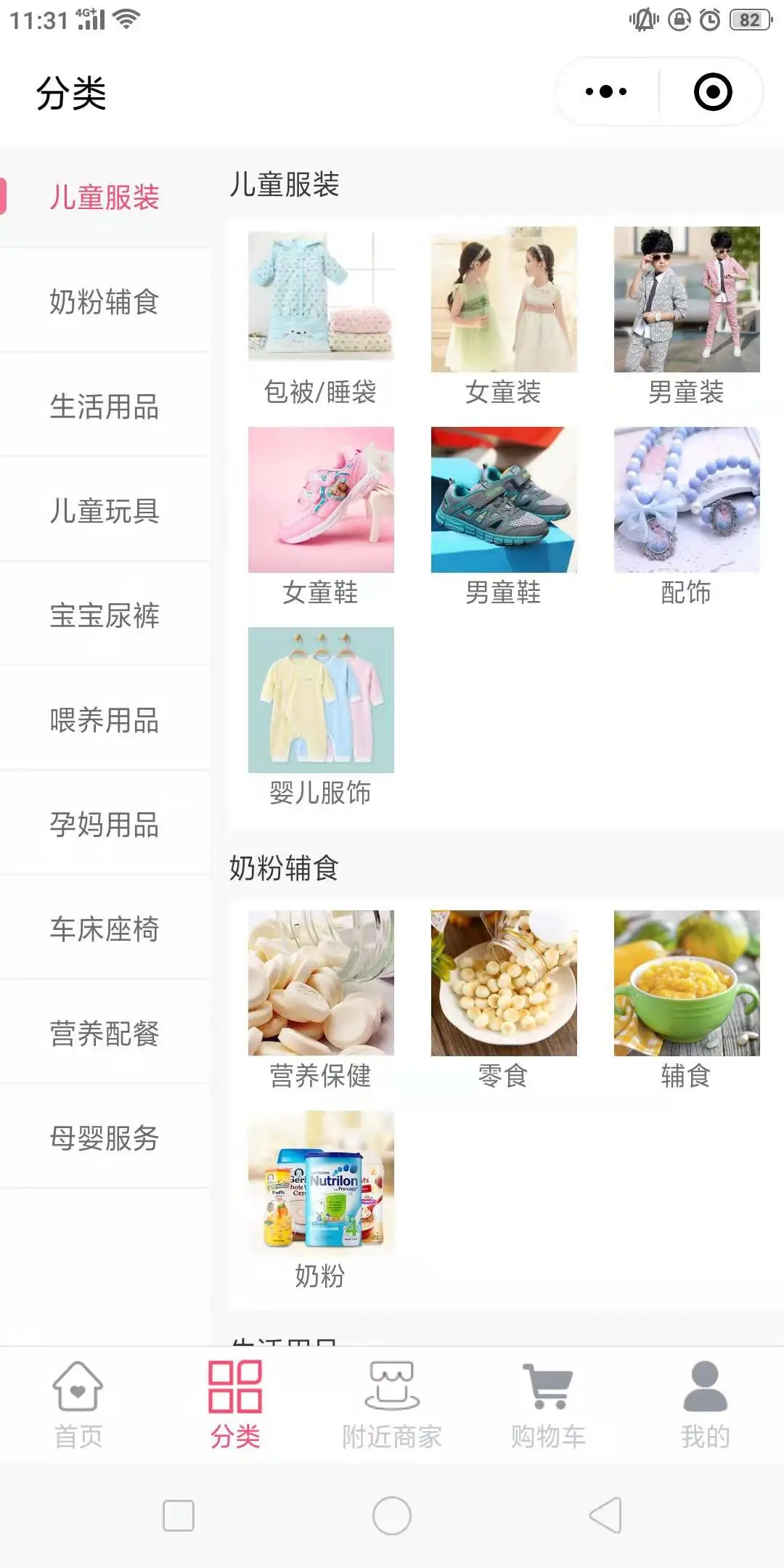This screenshot has height=1568, width=784.
Task: Open the 男童装 category tile
Action: (687, 317)
